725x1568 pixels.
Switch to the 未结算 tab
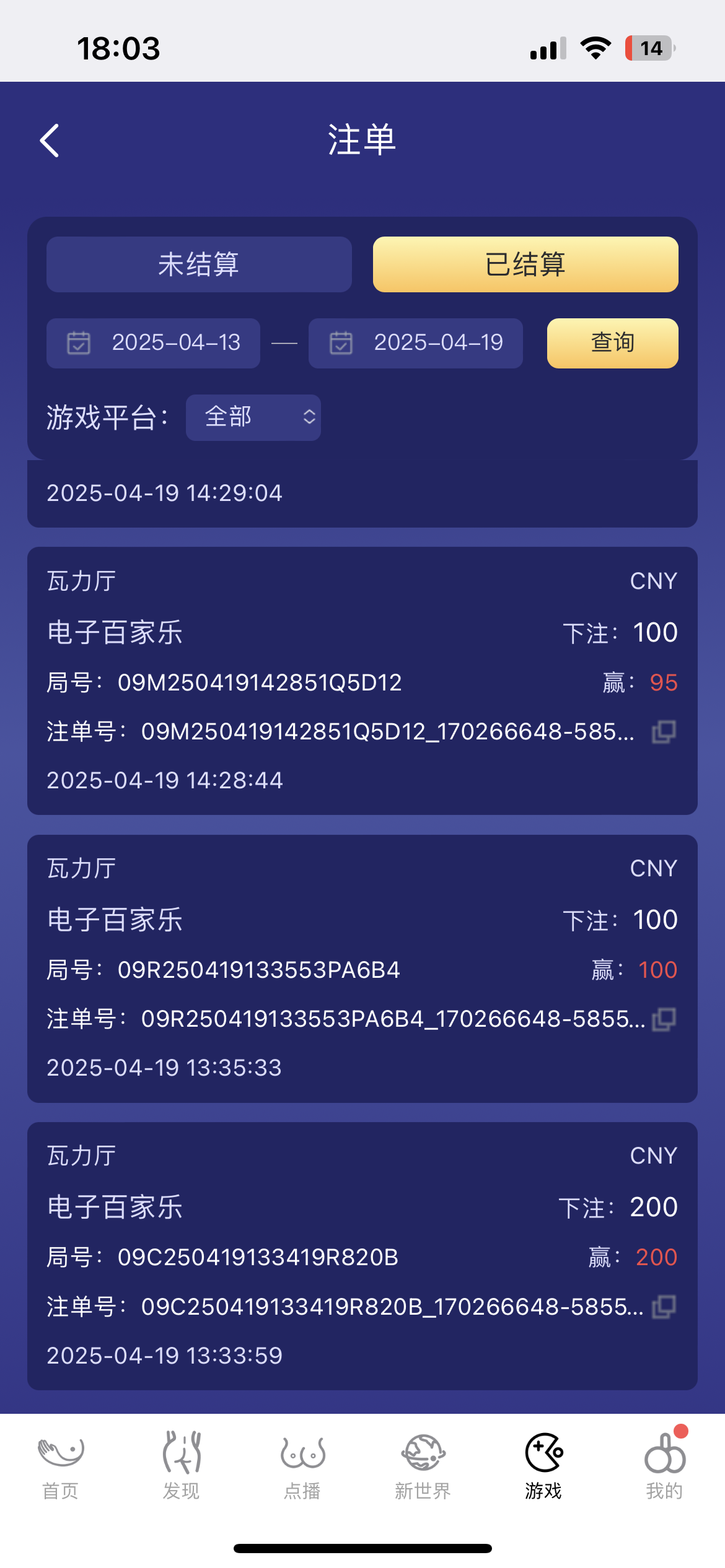coord(198,264)
